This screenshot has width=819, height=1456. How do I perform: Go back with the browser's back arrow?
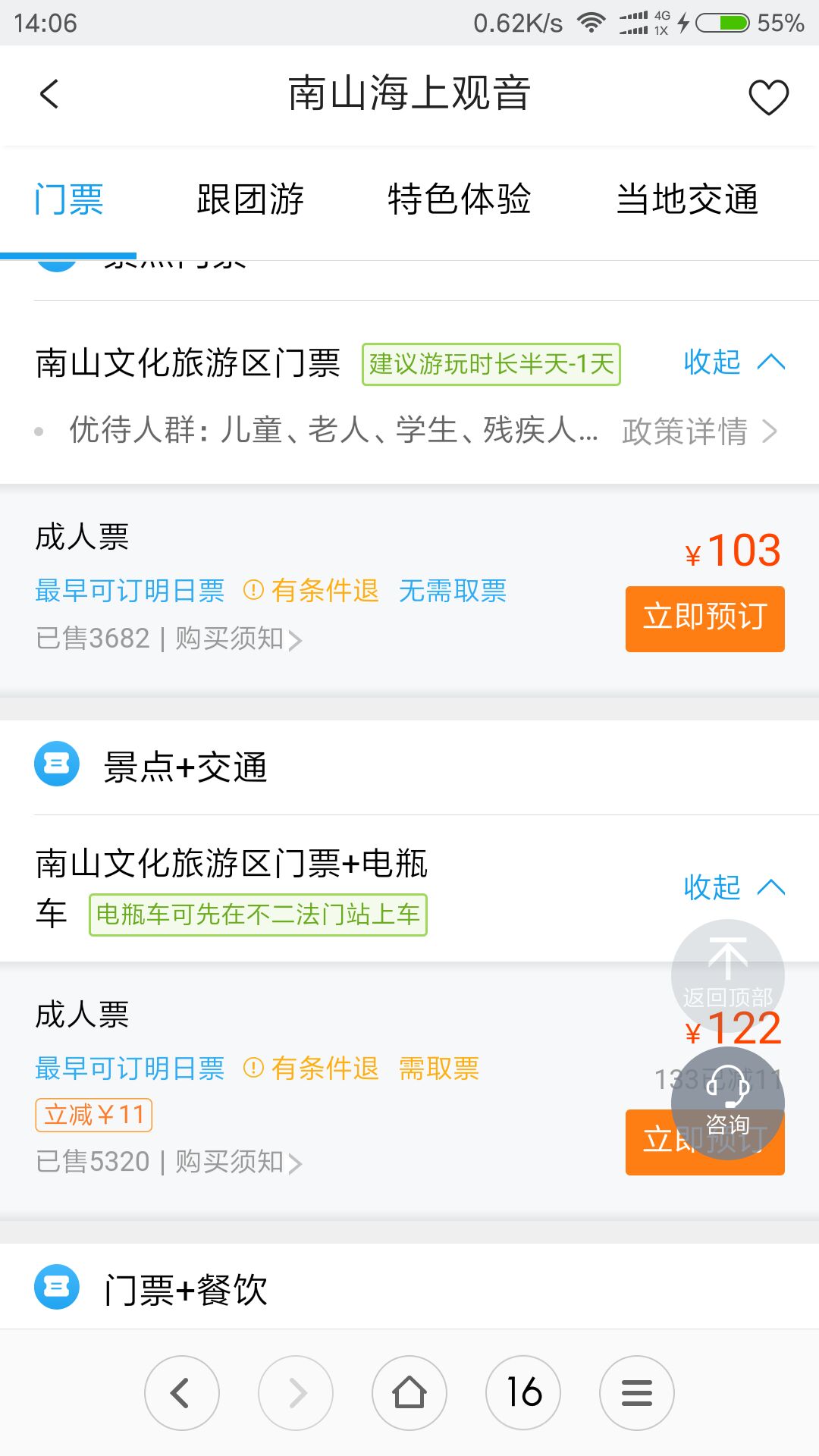coord(182,1393)
